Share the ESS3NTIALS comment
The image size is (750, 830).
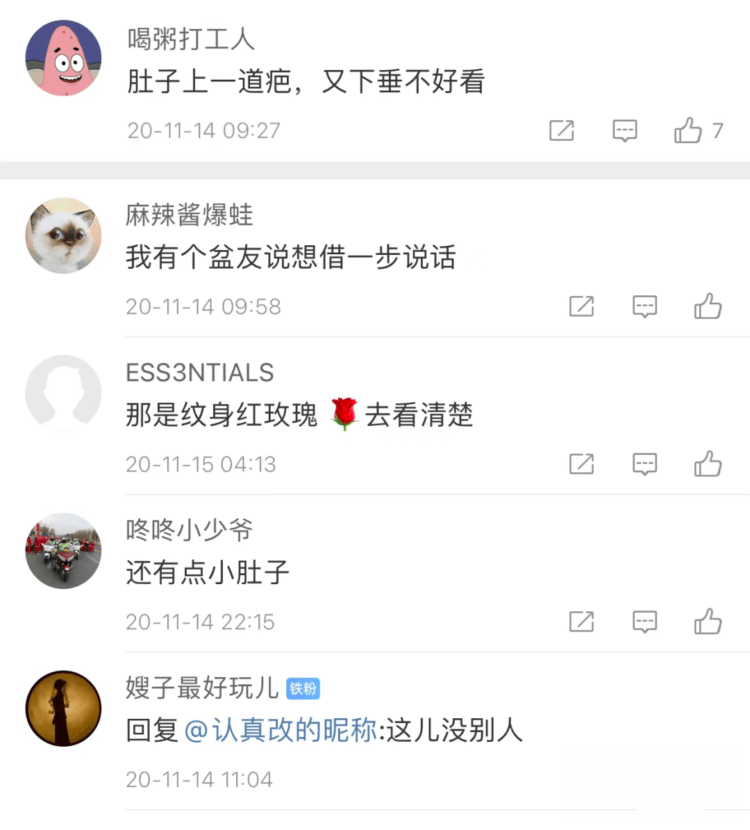[581, 464]
